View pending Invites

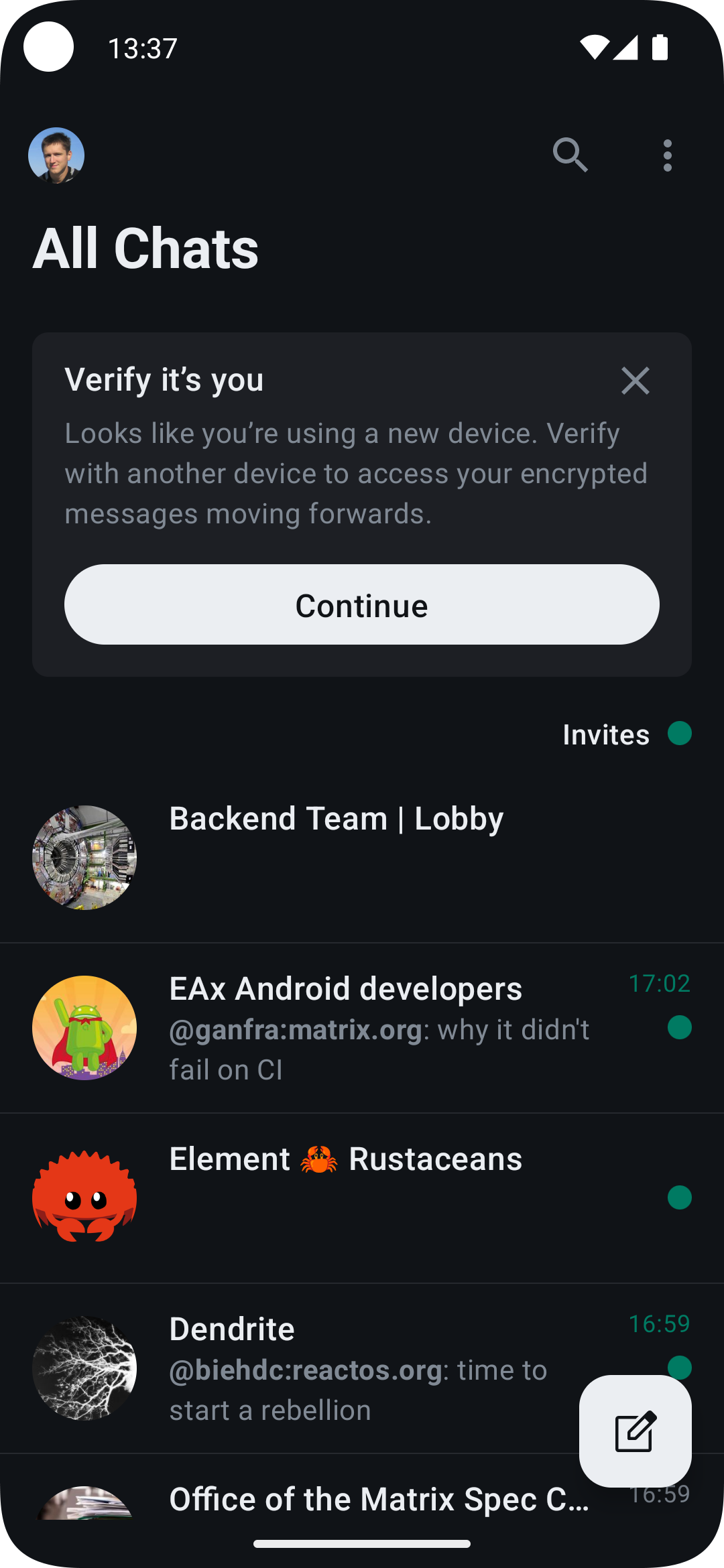click(x=607, y=734)
